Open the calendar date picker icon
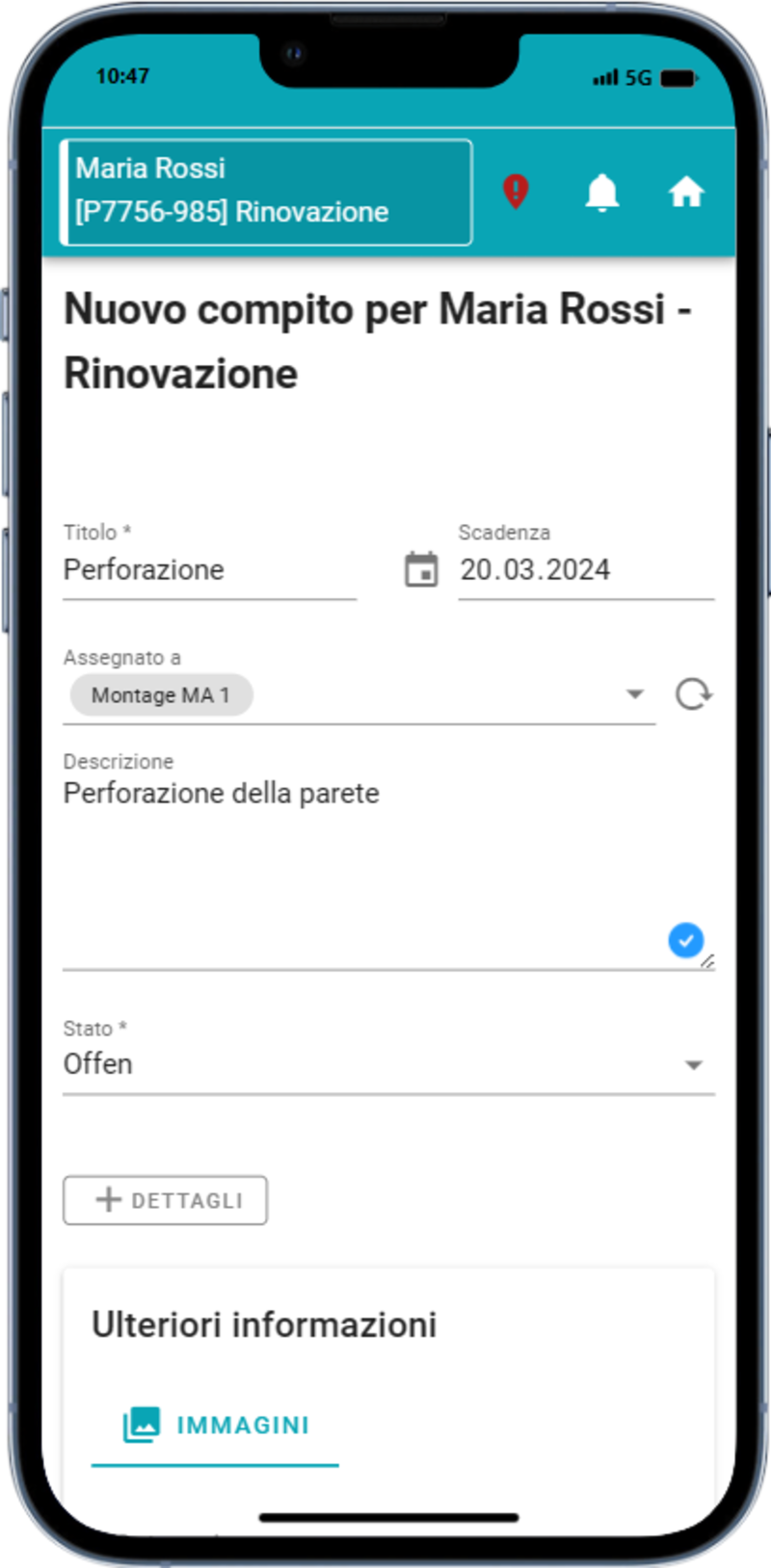The image size is (771, 1568). pos(421,569)
